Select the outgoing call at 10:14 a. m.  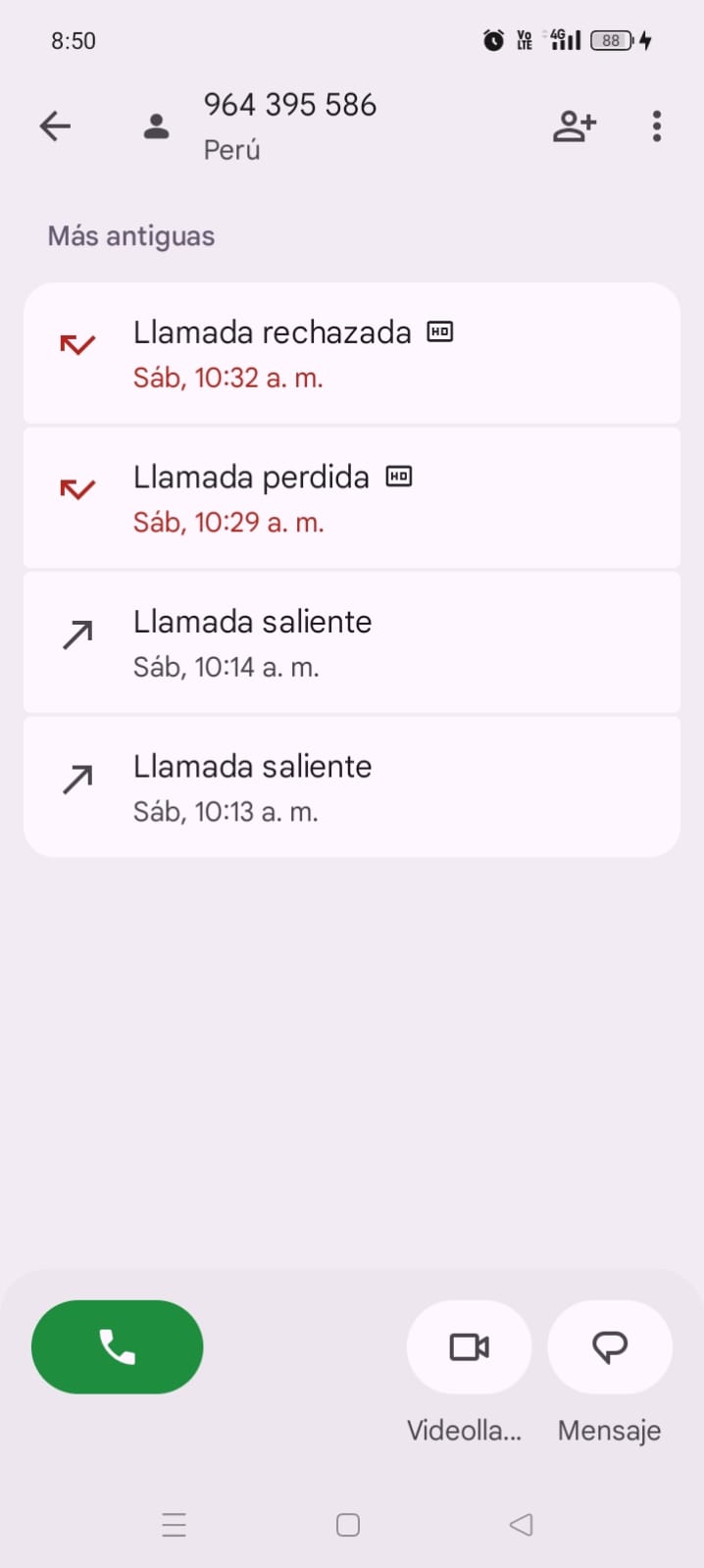coord(351,642)
